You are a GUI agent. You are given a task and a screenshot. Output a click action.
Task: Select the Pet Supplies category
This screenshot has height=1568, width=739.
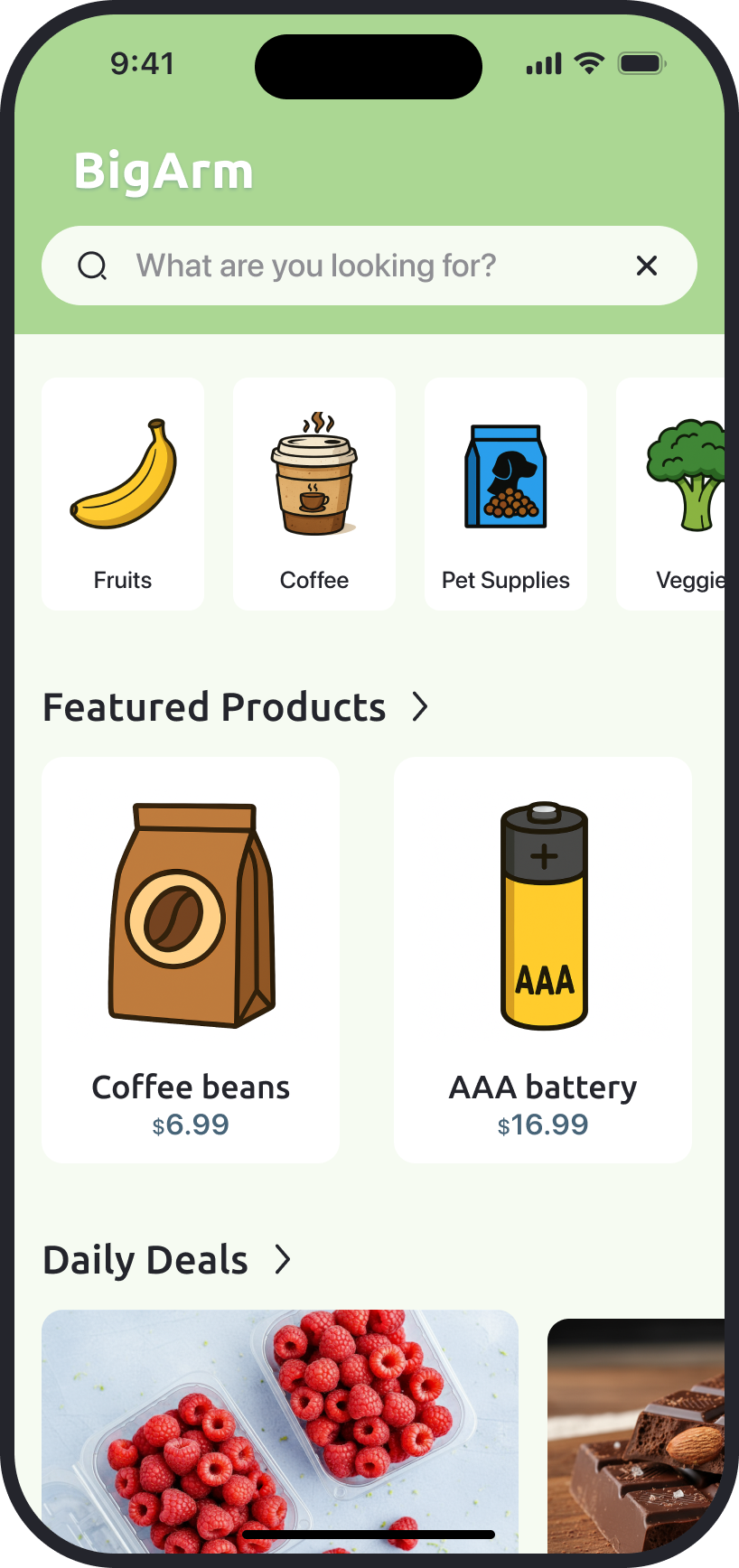pos(506,494)
